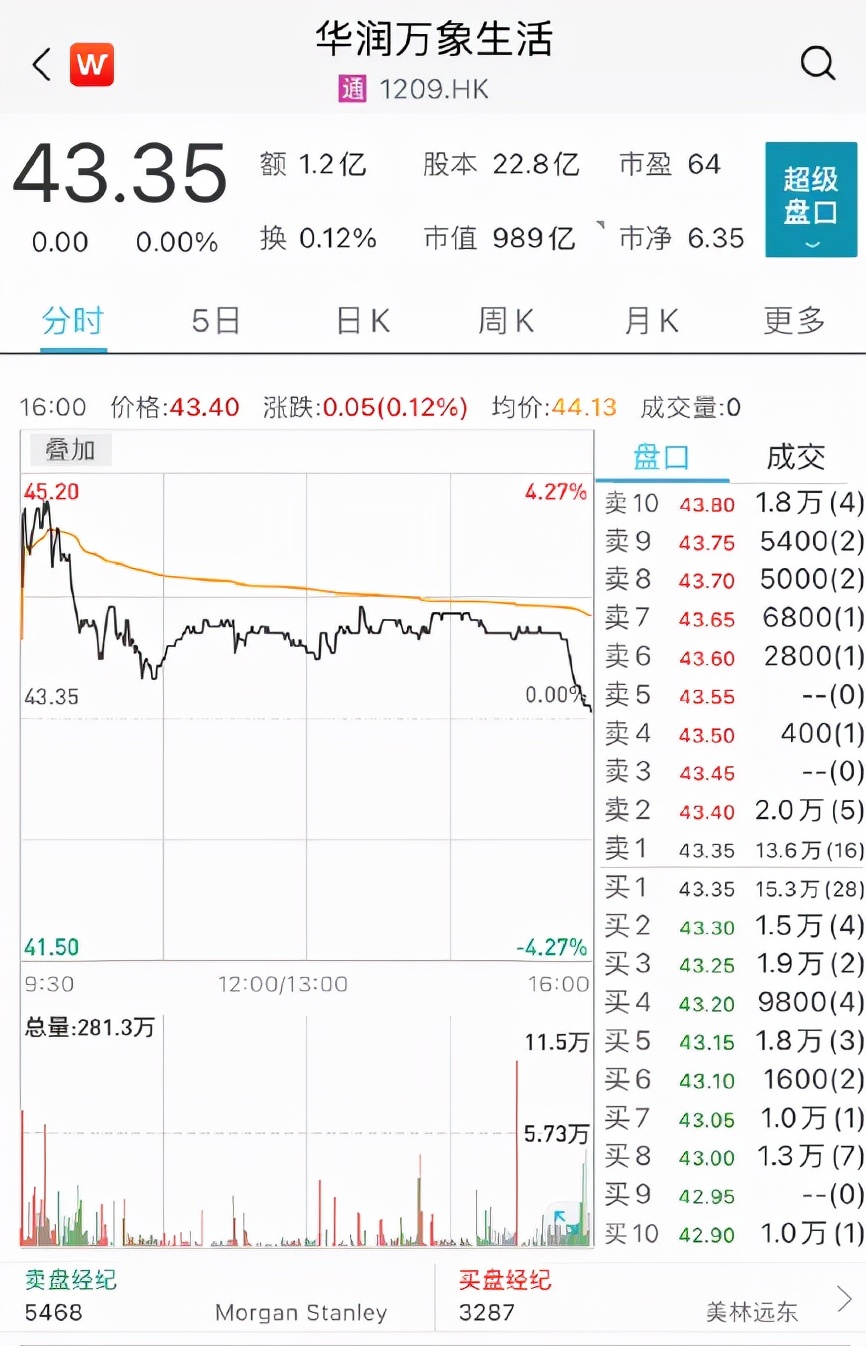Select the 日K chart tab
This screenshot has height=1346, width=866.
tap(362, 321)
